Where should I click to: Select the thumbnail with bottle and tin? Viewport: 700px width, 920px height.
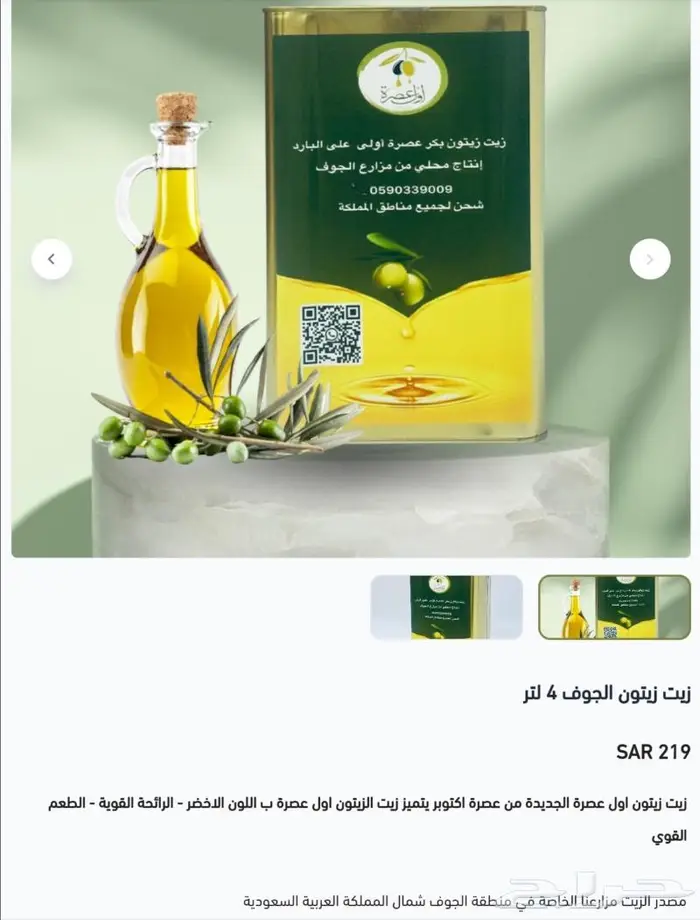[x=614, y=607]
